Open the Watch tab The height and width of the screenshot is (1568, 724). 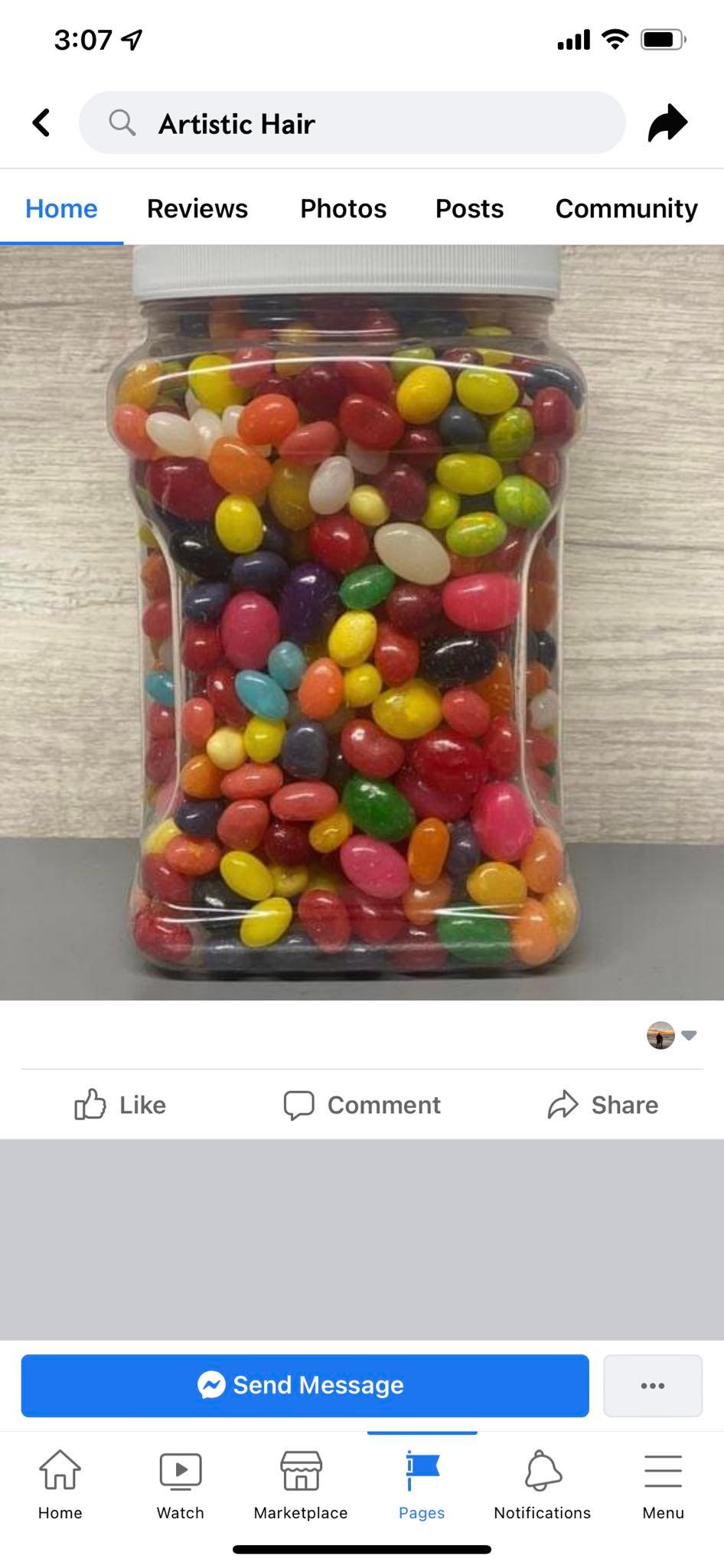click(x=181, y=1484)
